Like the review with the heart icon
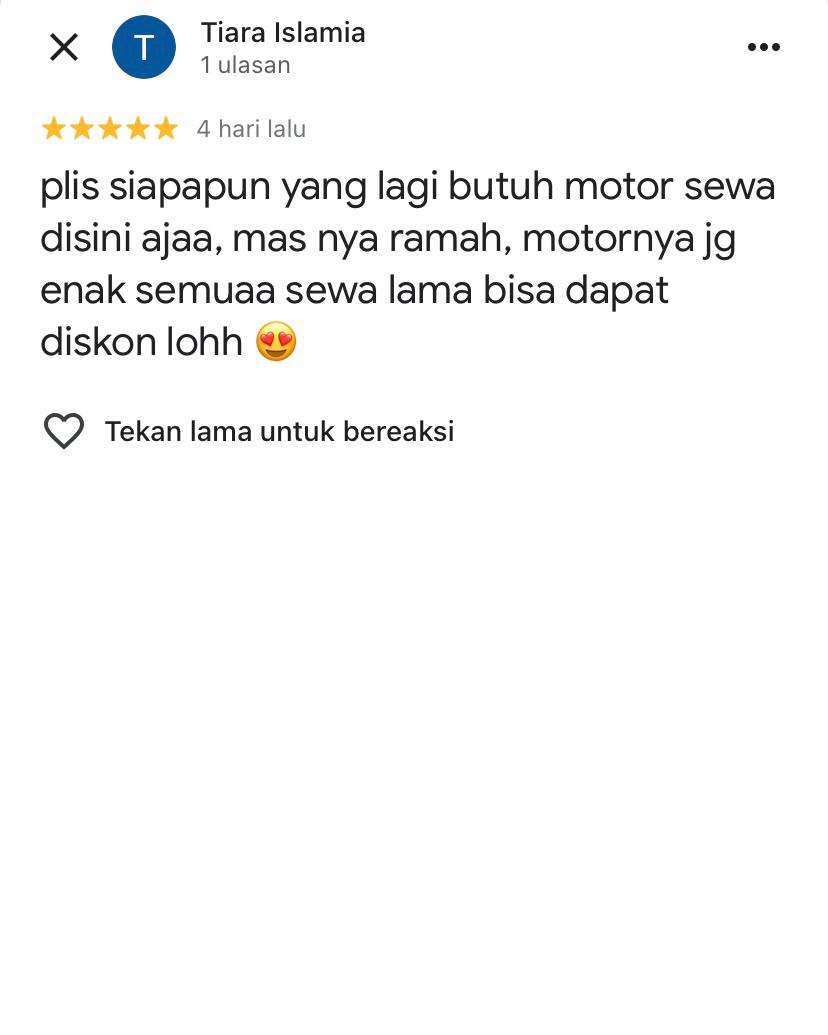Image resolution: width=828 pixels, height=1035 pixels. [64, 431]
